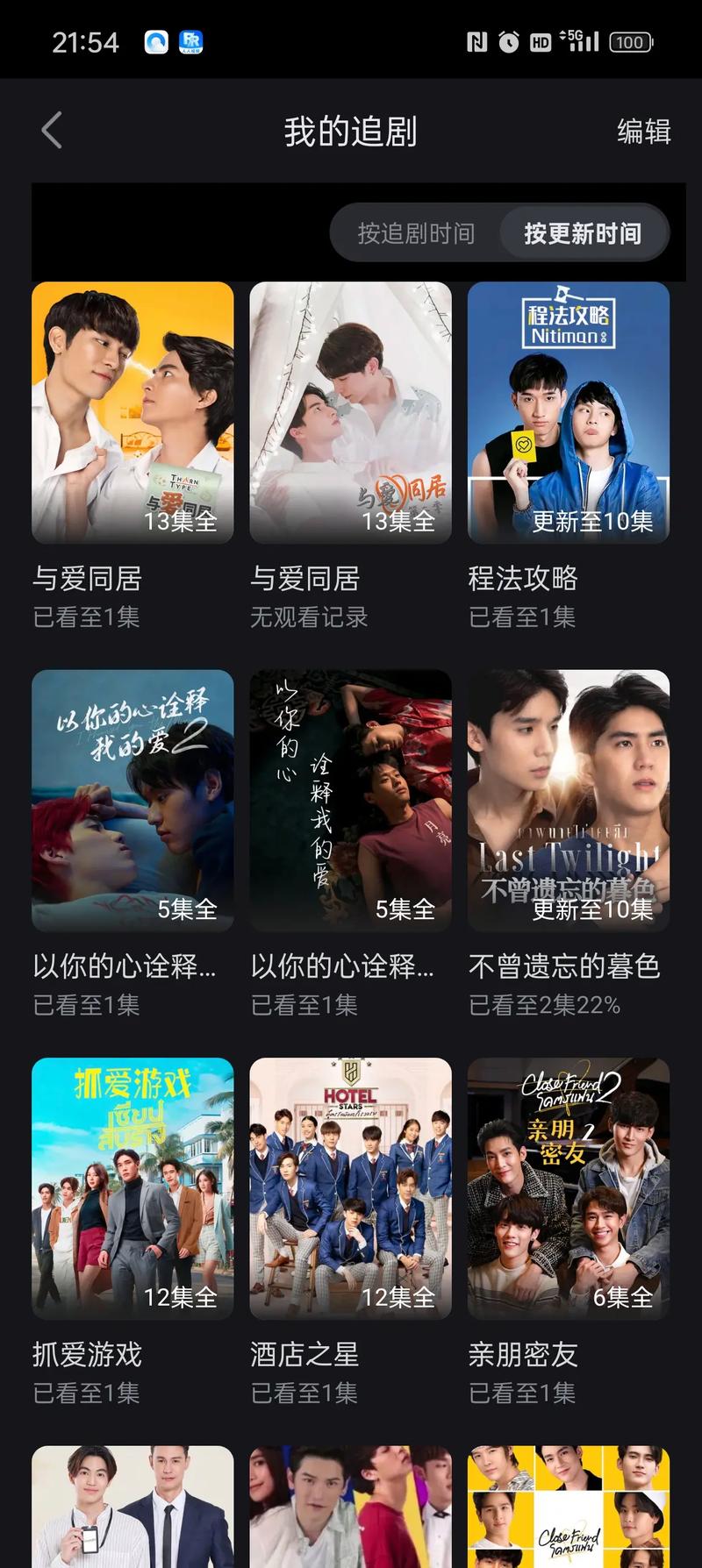Tap 编辑 to edit the list
The height and width of the screenshot is (1568, 702).
(x=643, y=132)
